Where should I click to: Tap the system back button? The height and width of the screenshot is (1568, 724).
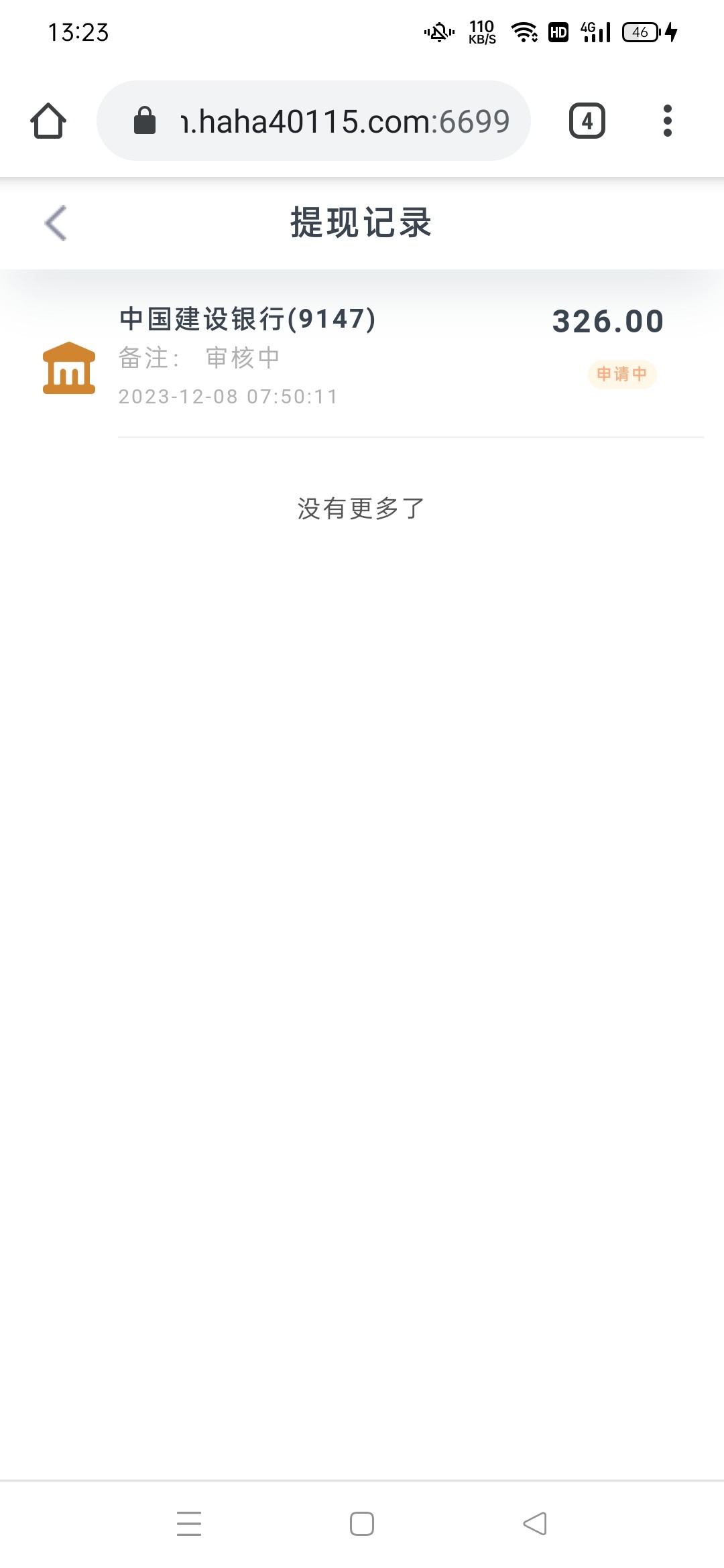(x=535, y=1523)
